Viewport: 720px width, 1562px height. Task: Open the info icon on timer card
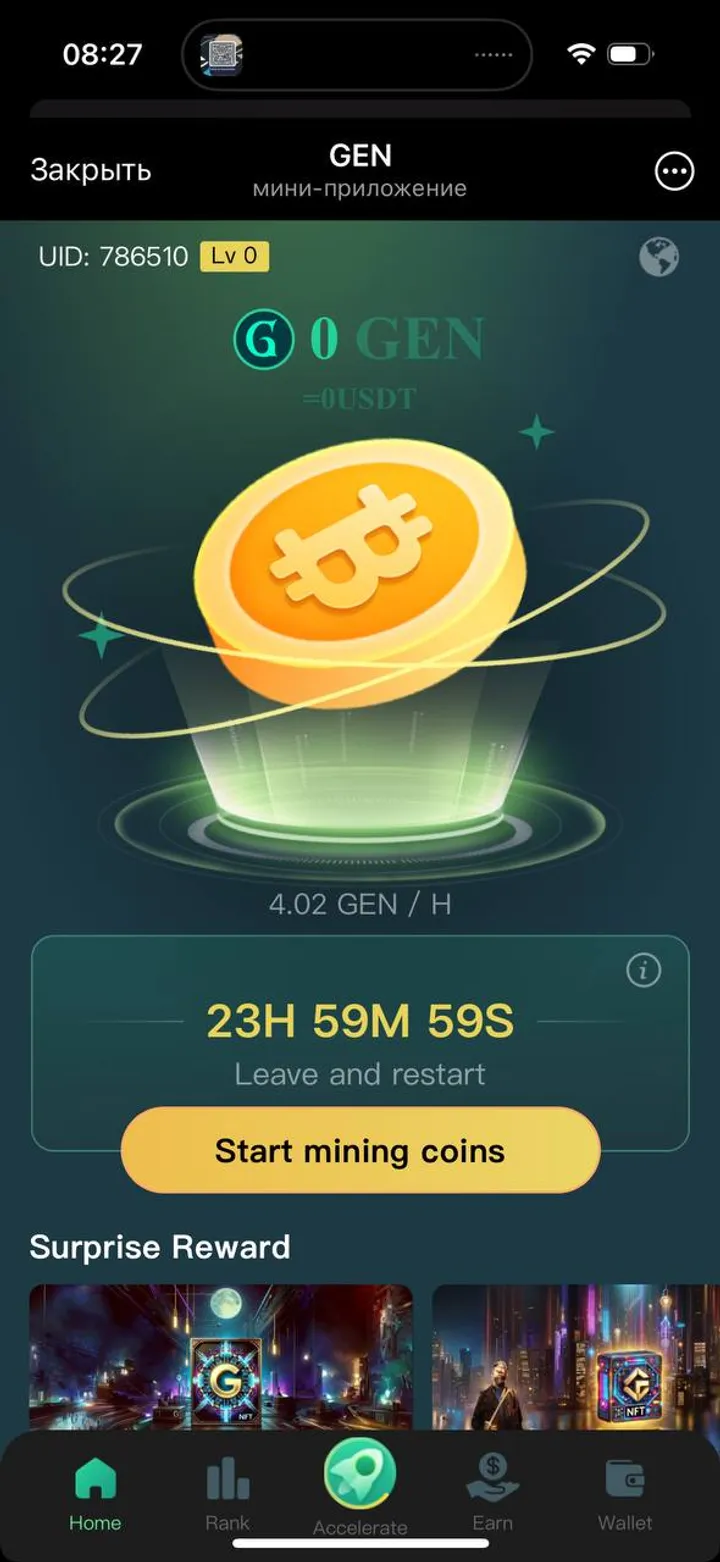click(643, 970)
